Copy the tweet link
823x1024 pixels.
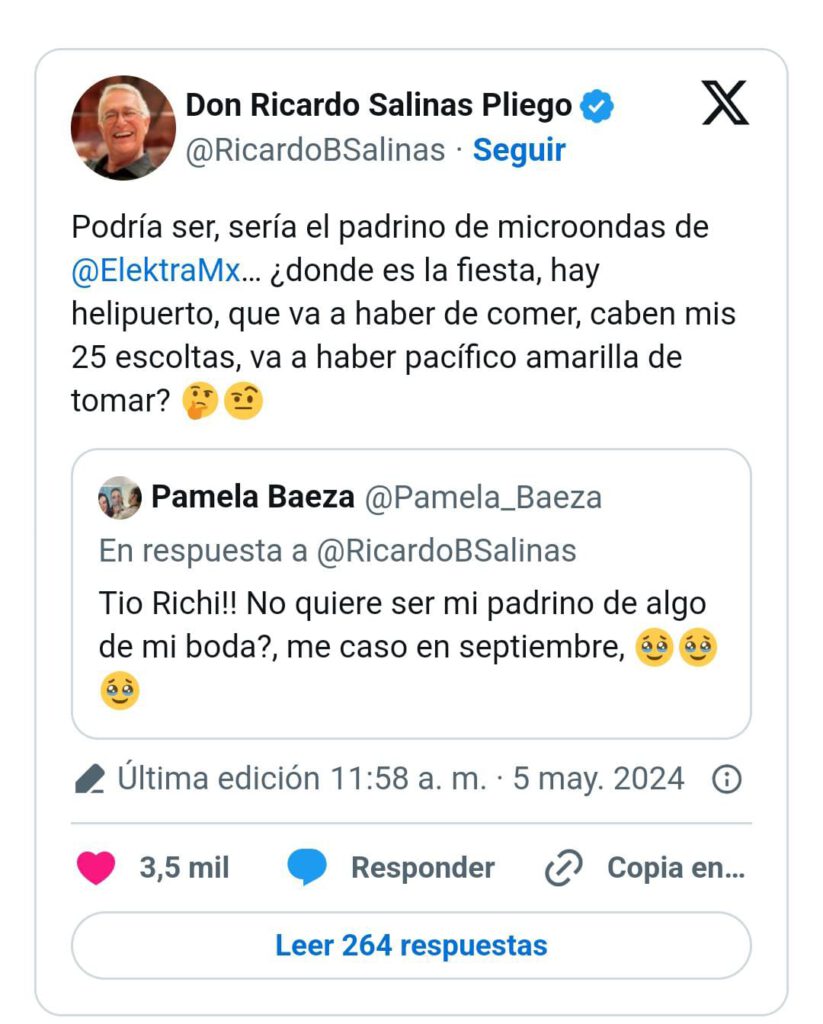[646, 868]
